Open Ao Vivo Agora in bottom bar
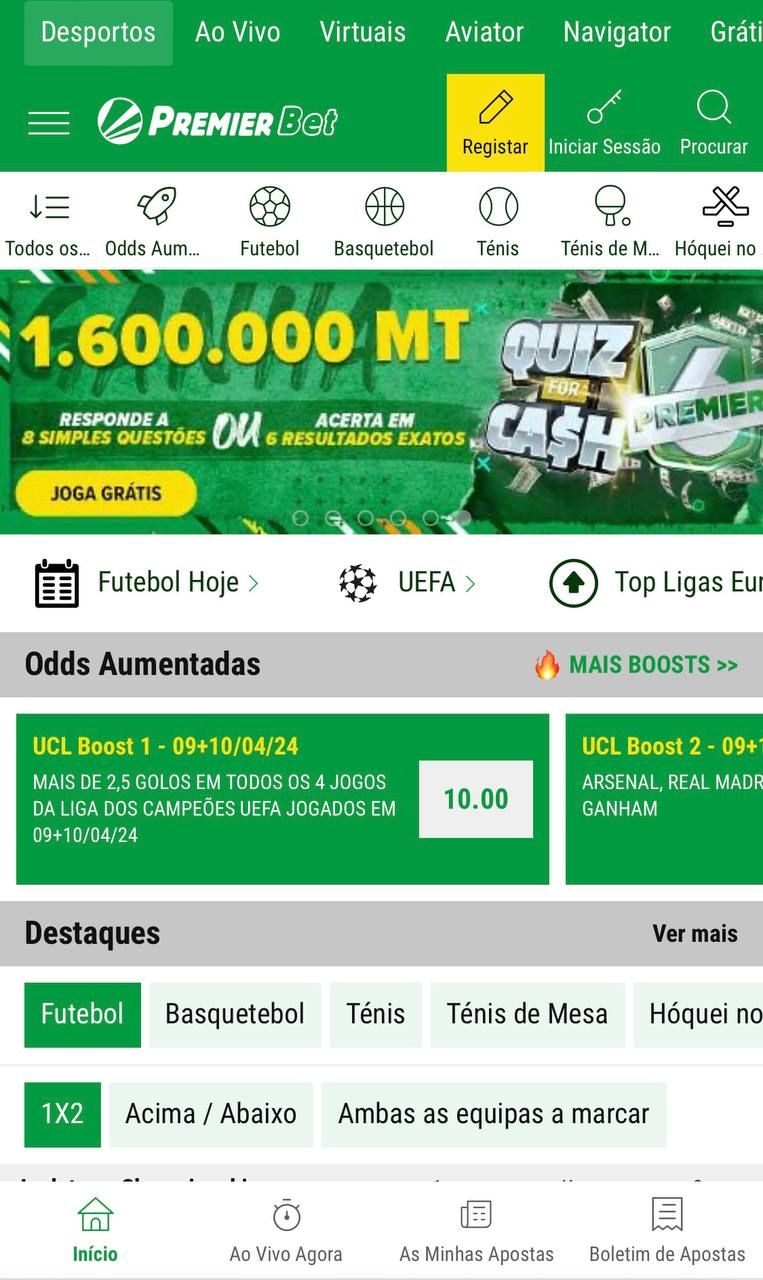763x1280 pixels. click(286, 1231)
